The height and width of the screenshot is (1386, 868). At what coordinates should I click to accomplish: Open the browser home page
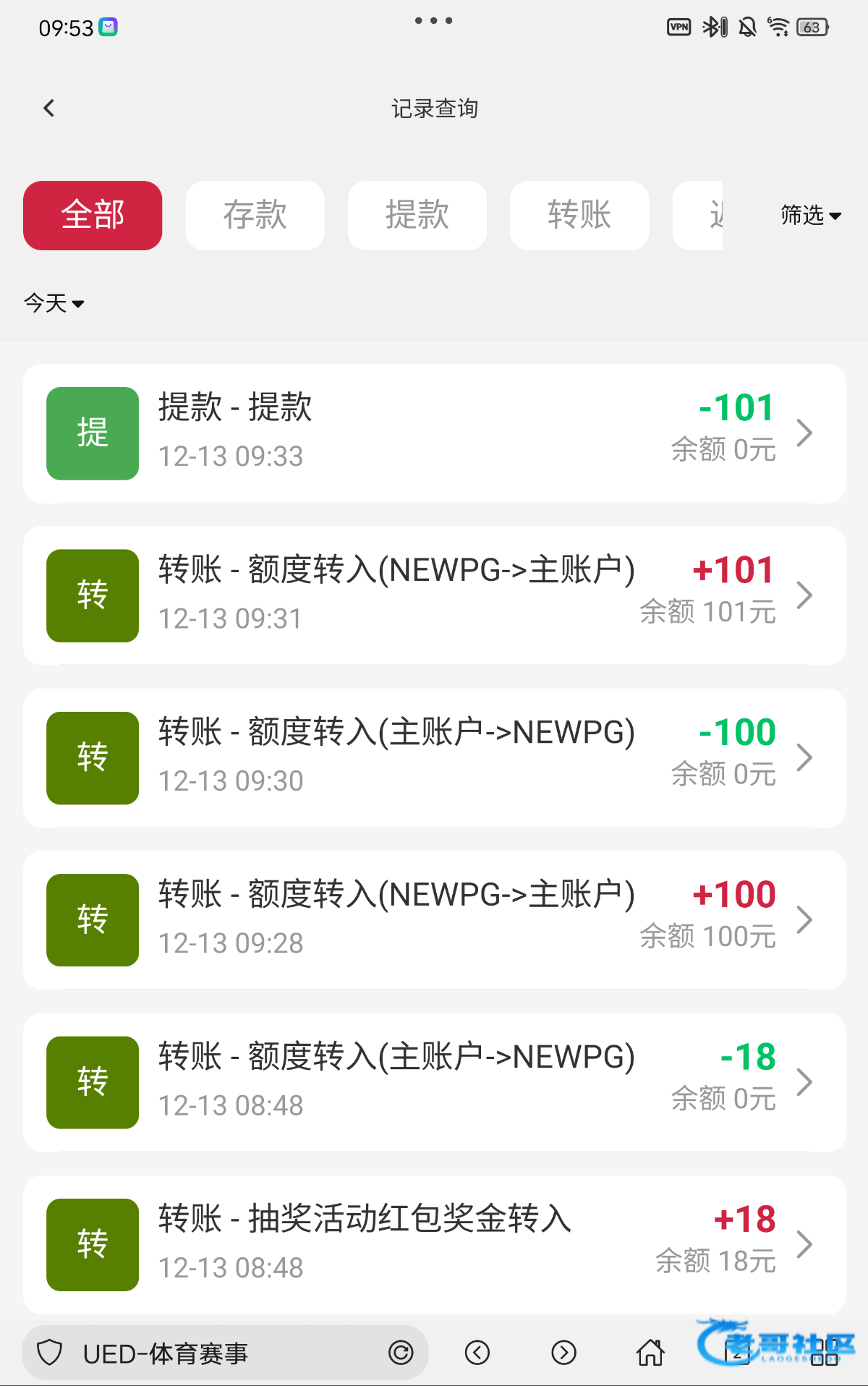coord(650,1352)
